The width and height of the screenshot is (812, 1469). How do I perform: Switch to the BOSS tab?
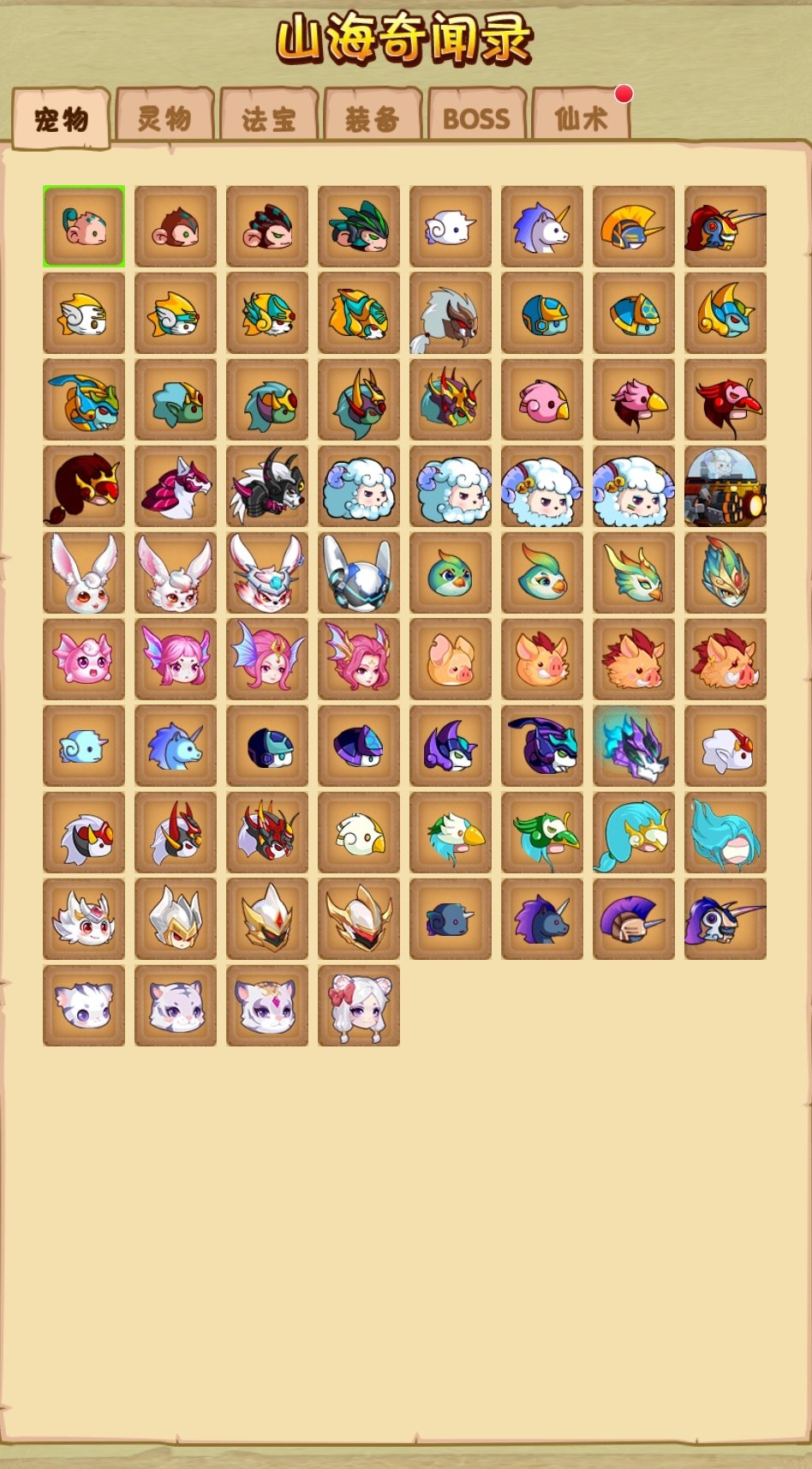tap(476, 118)
